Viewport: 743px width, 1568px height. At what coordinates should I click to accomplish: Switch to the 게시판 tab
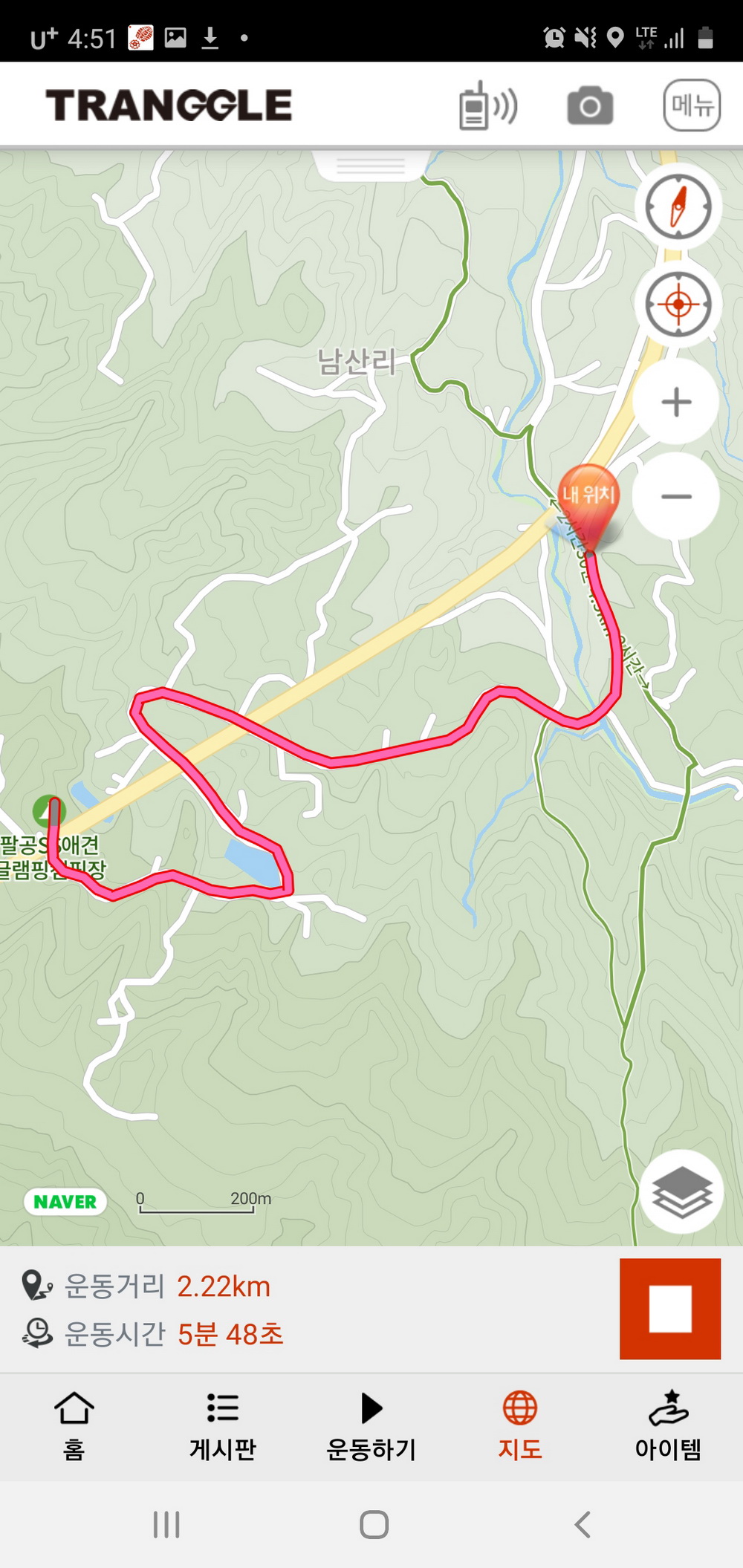pyautogui.click(x=223, y=1425)
